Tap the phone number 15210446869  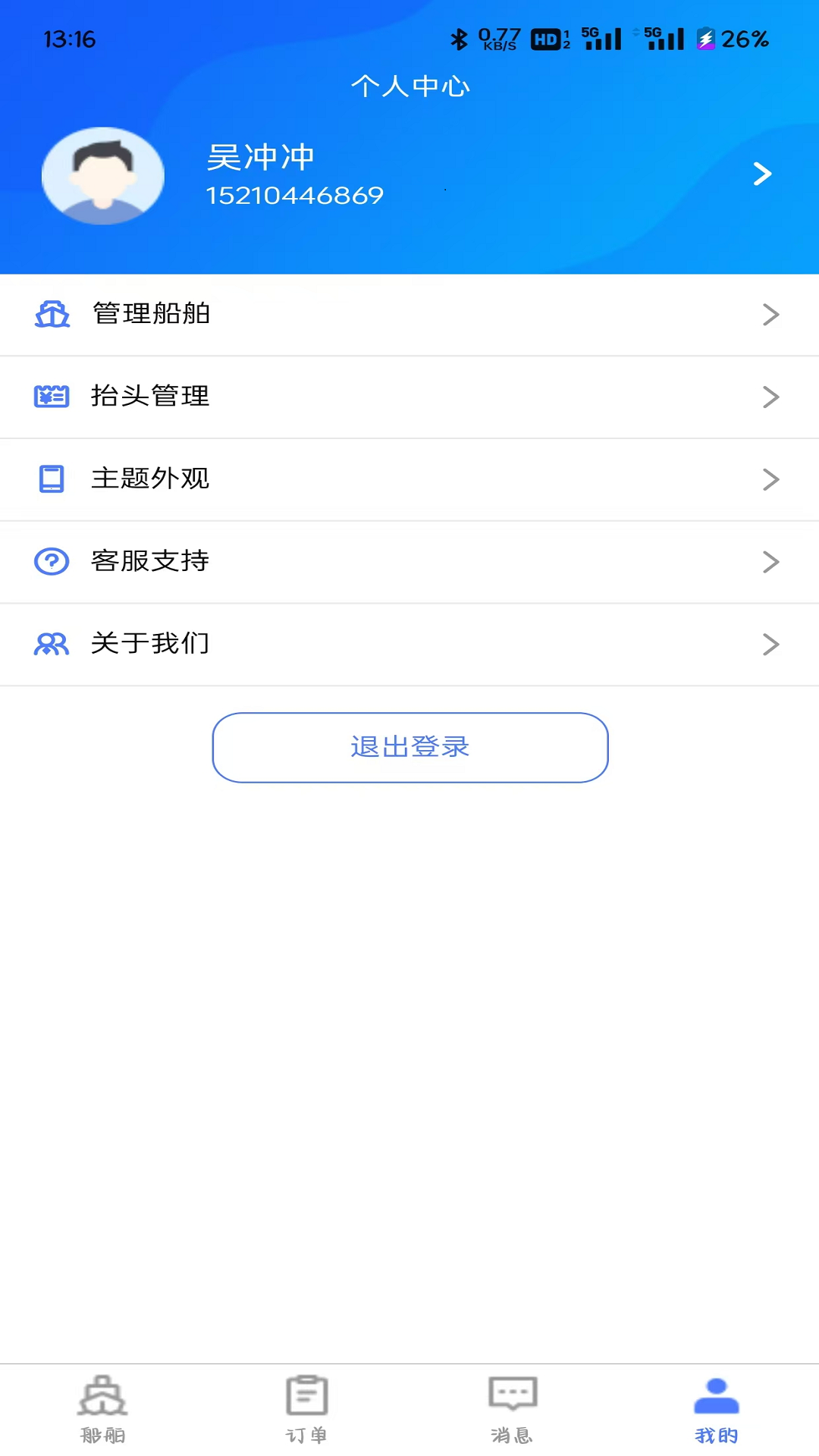[296, 195]
